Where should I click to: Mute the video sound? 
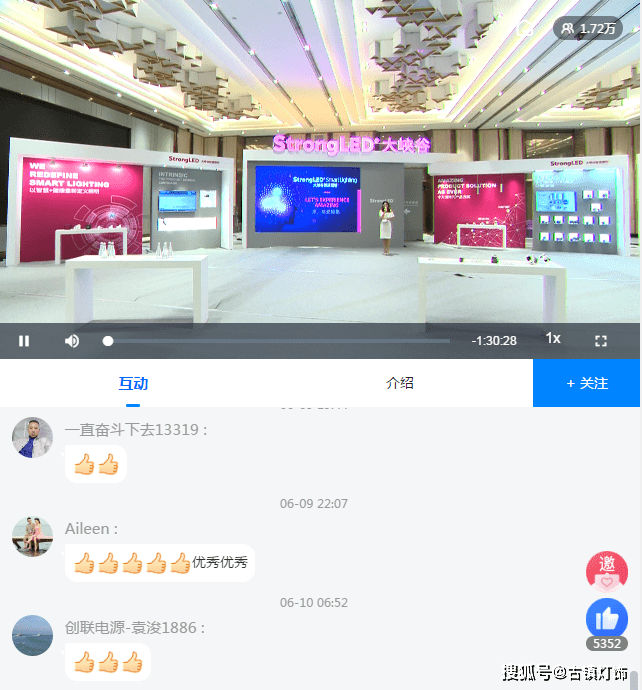[72, 341]
